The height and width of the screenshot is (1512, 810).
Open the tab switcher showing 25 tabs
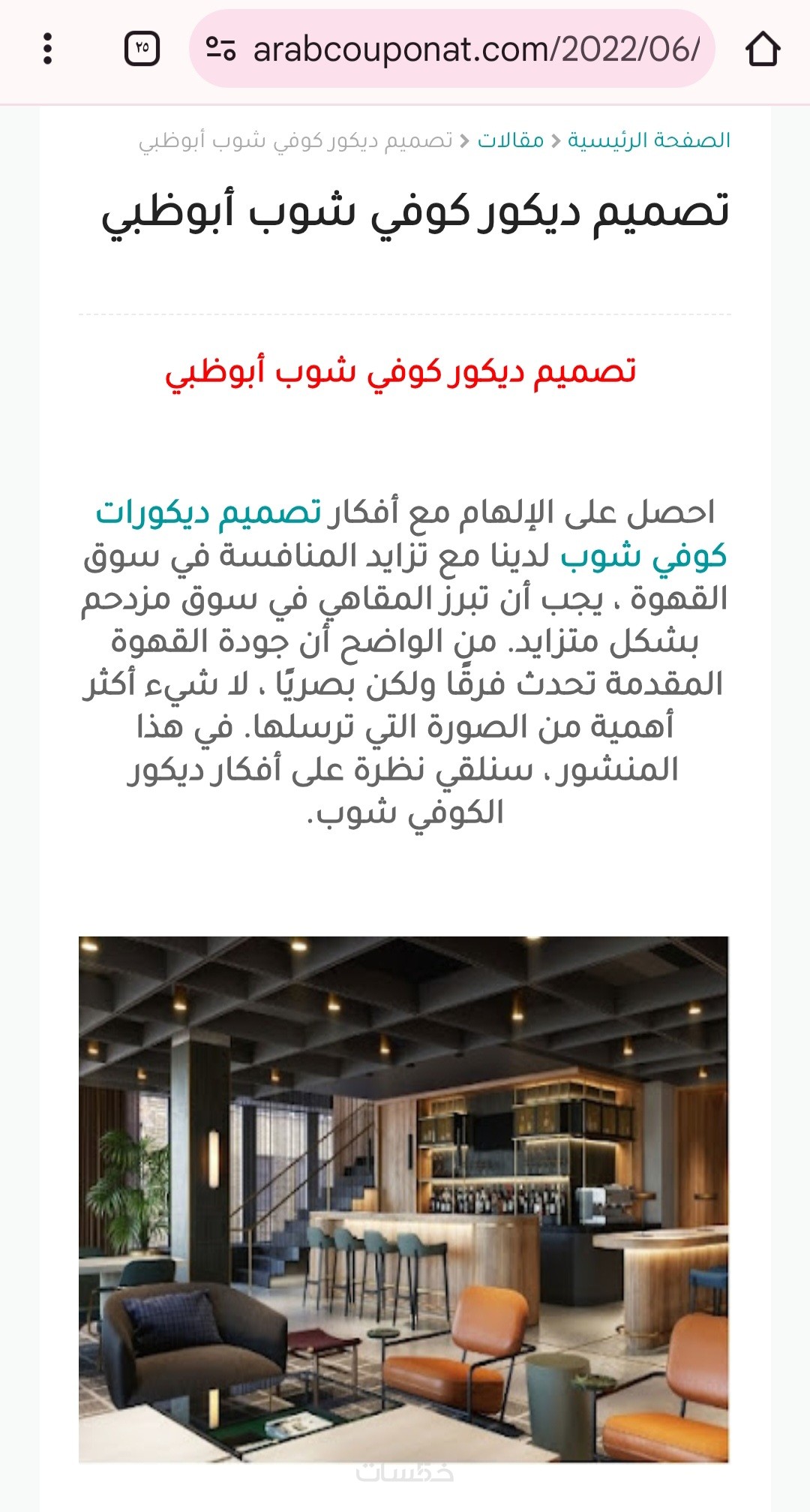142,50
